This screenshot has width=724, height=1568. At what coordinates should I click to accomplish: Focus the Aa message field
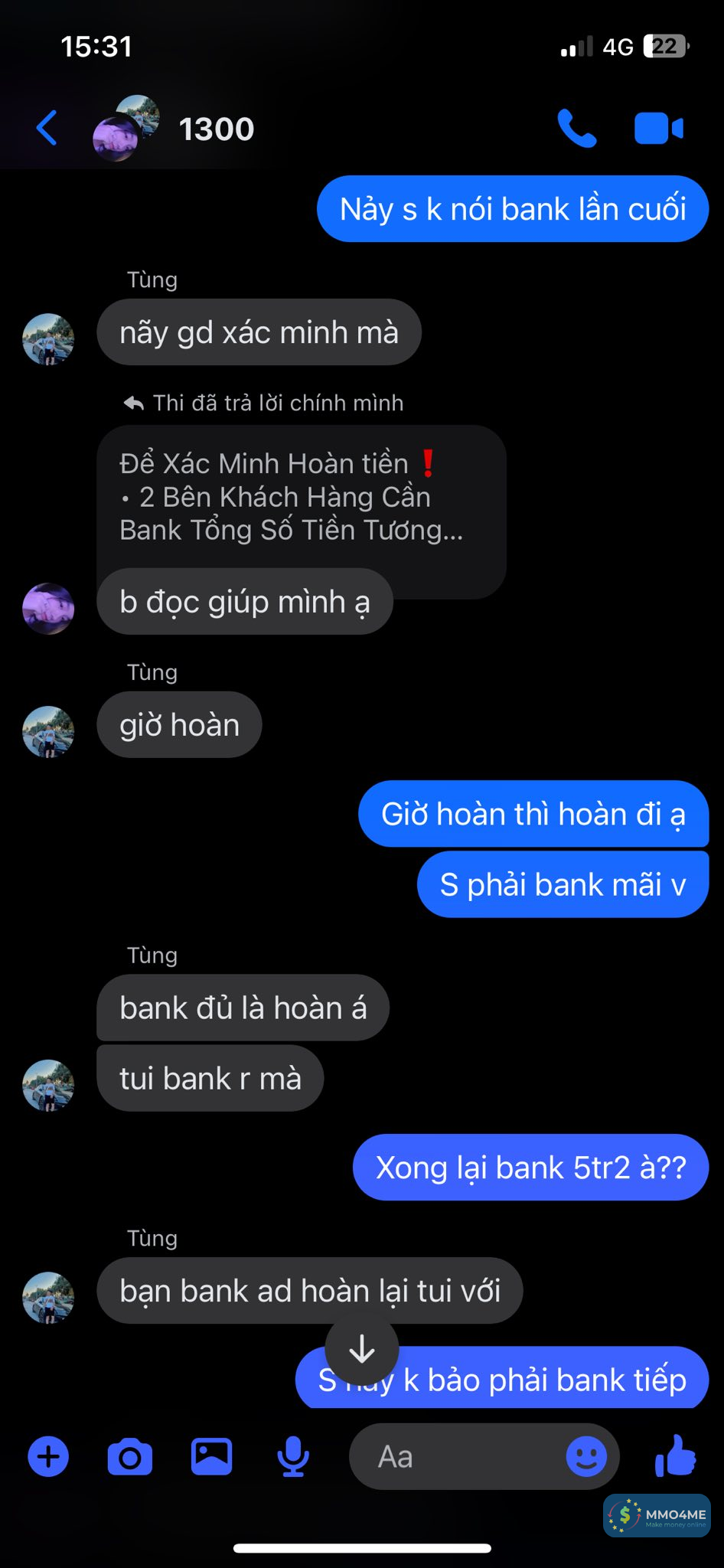coord(459,1456)
